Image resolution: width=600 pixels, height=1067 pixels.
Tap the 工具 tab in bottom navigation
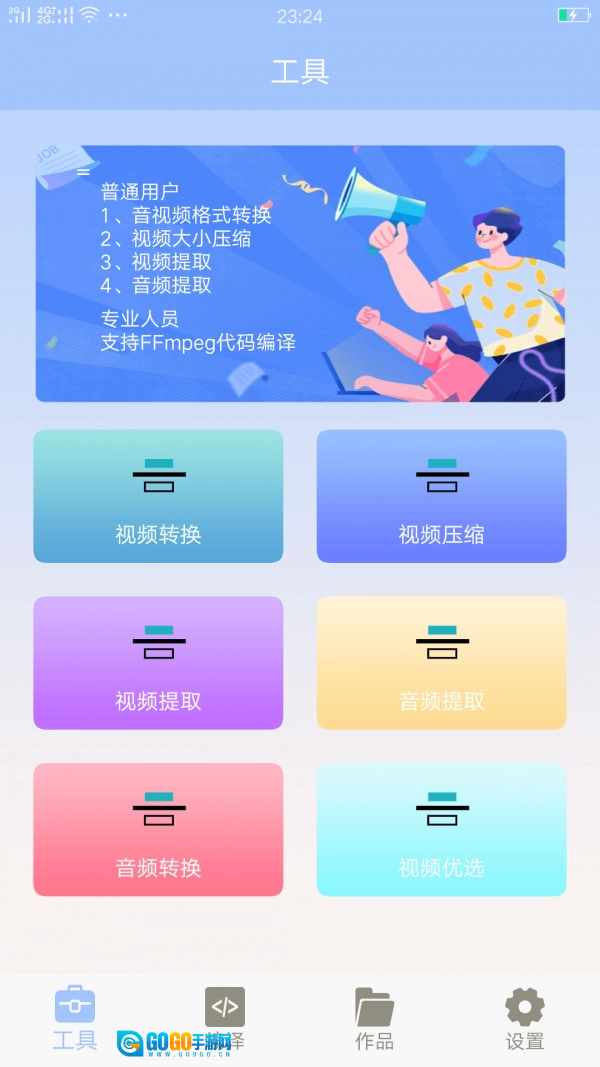pos(75,1018)
